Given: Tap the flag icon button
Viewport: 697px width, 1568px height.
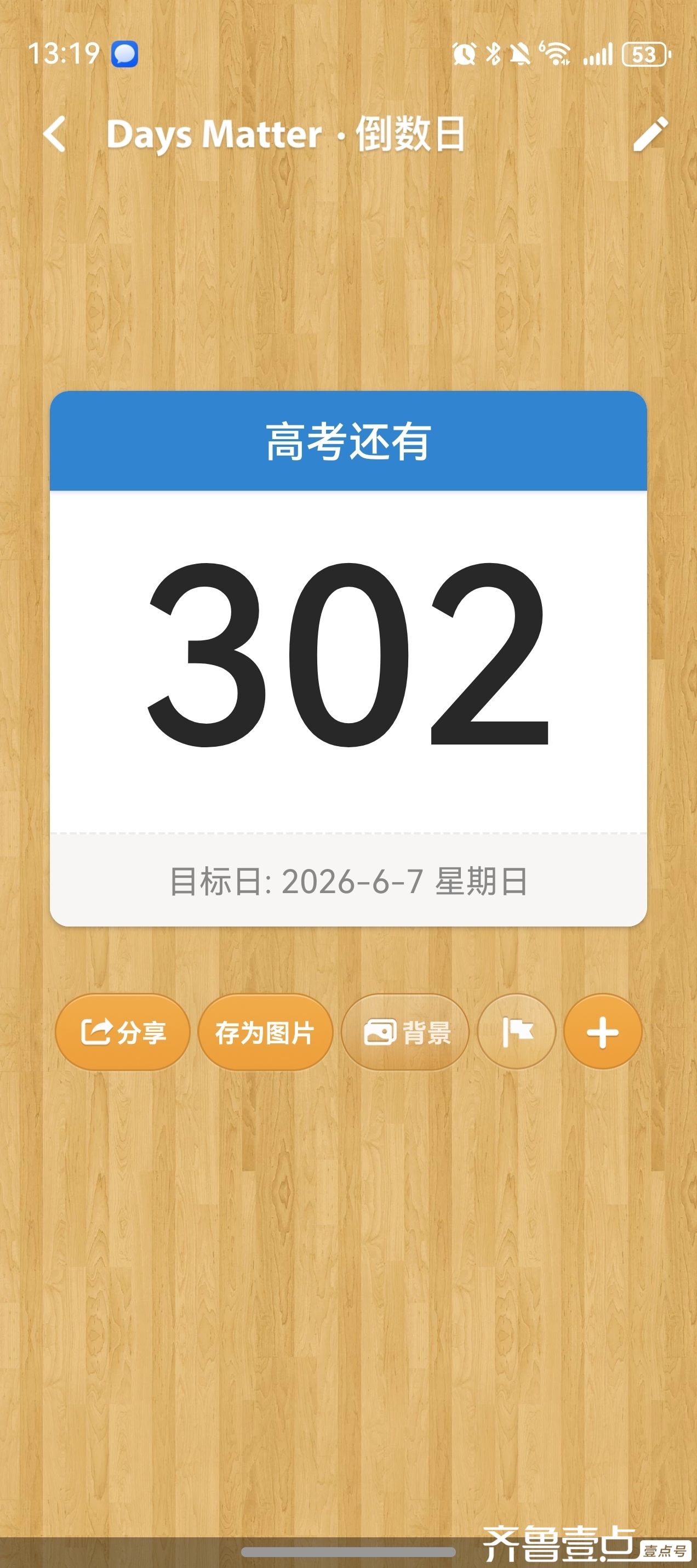Looking at the screenshot, I should click(x=517, y=1032).
